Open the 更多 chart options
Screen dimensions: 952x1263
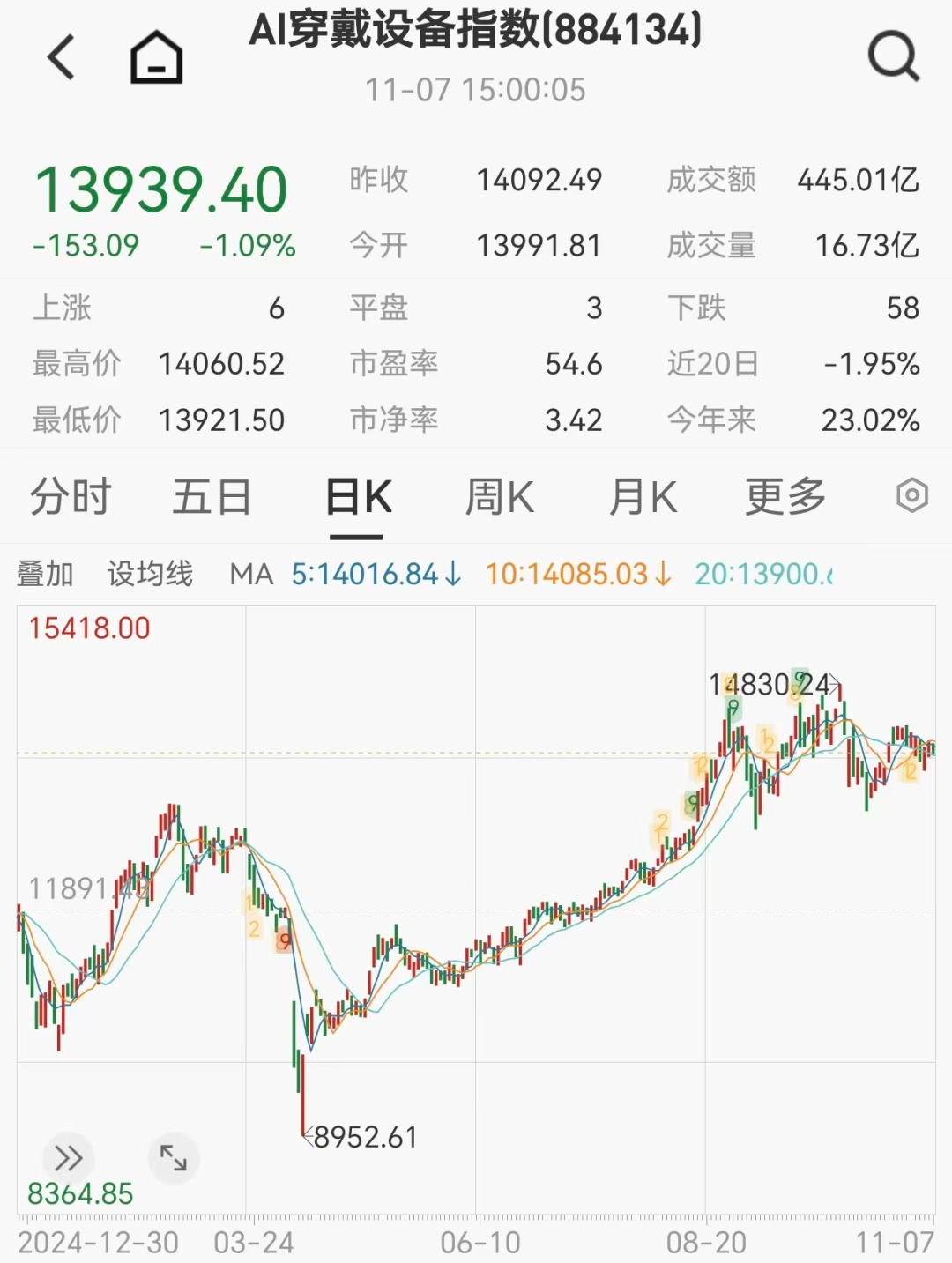point(785,496)
